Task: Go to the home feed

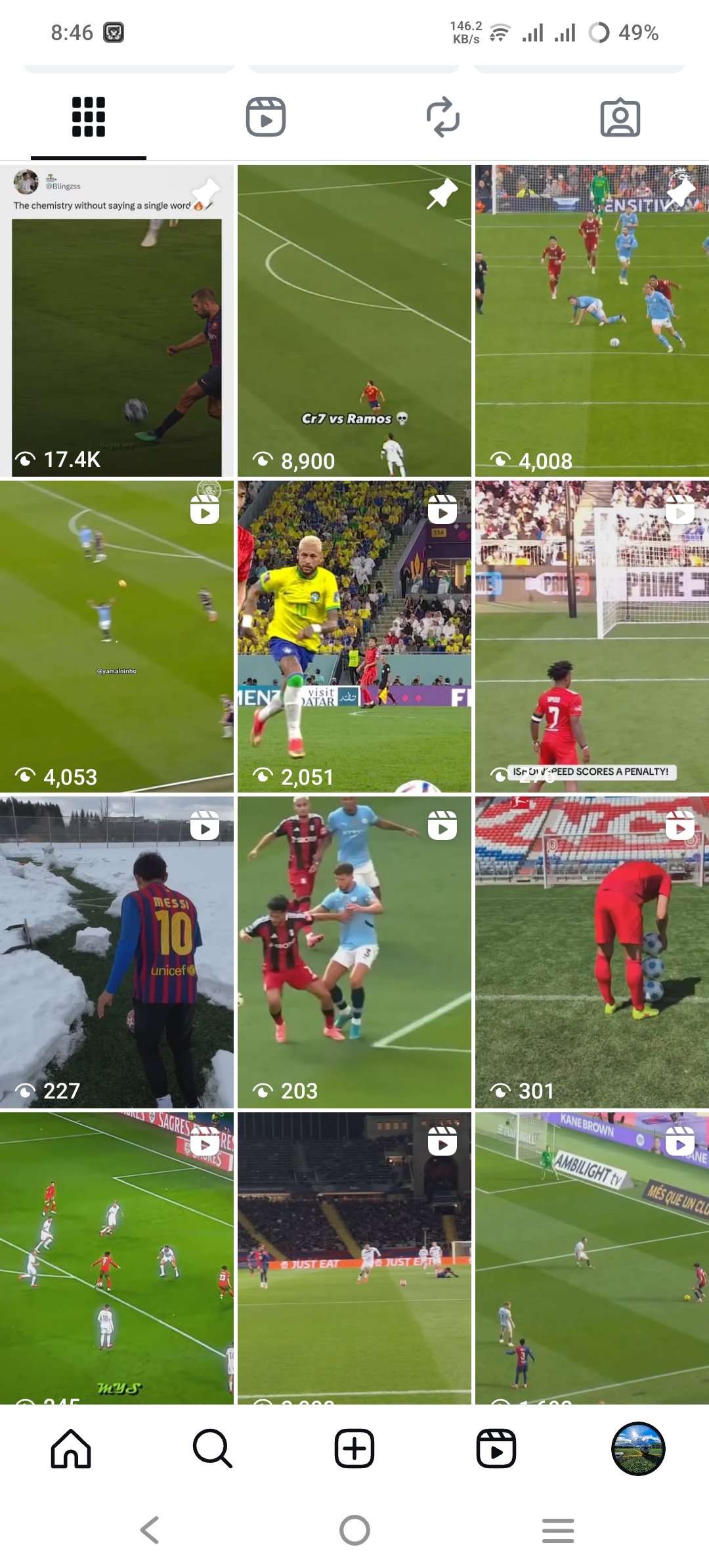Action: point(71,1448)
